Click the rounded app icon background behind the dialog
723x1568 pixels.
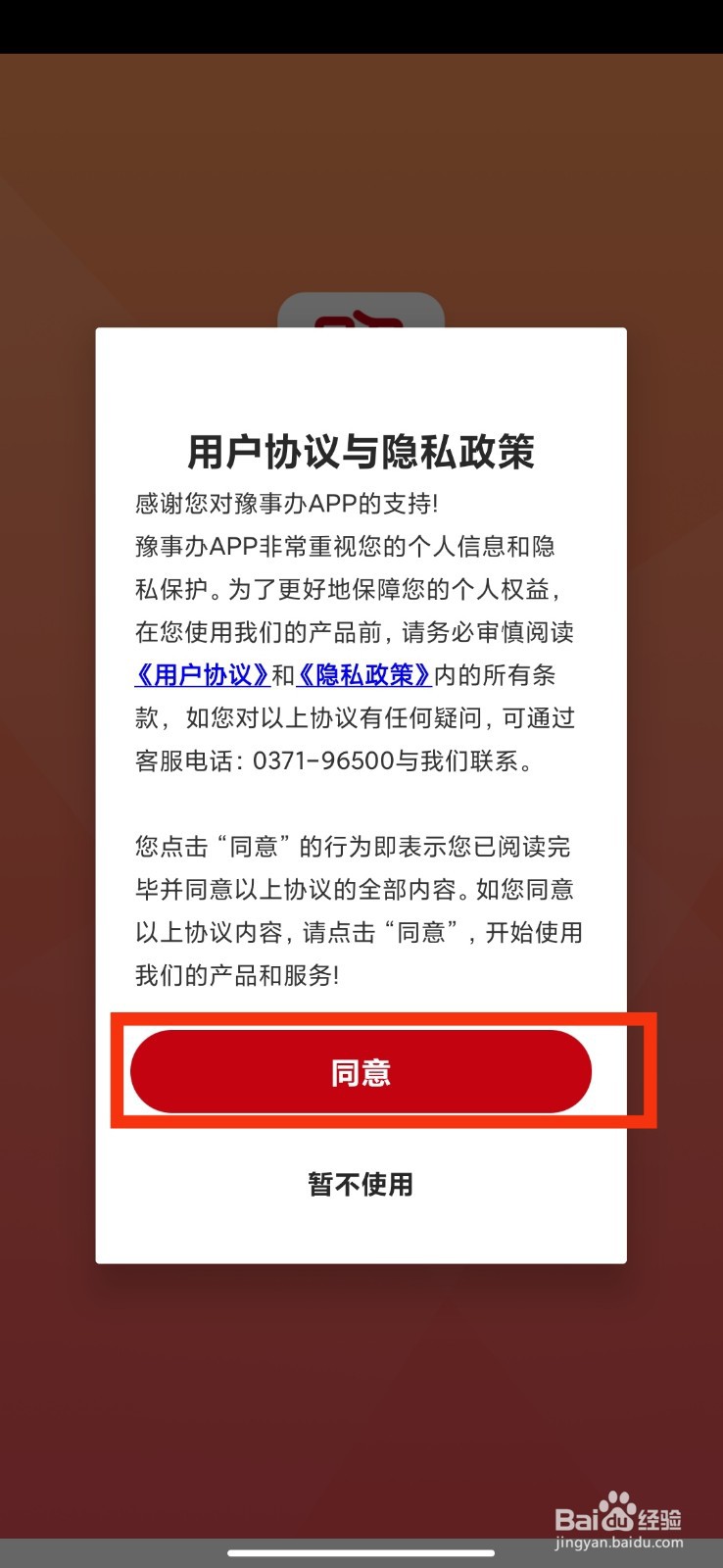[x=361, y=309]
